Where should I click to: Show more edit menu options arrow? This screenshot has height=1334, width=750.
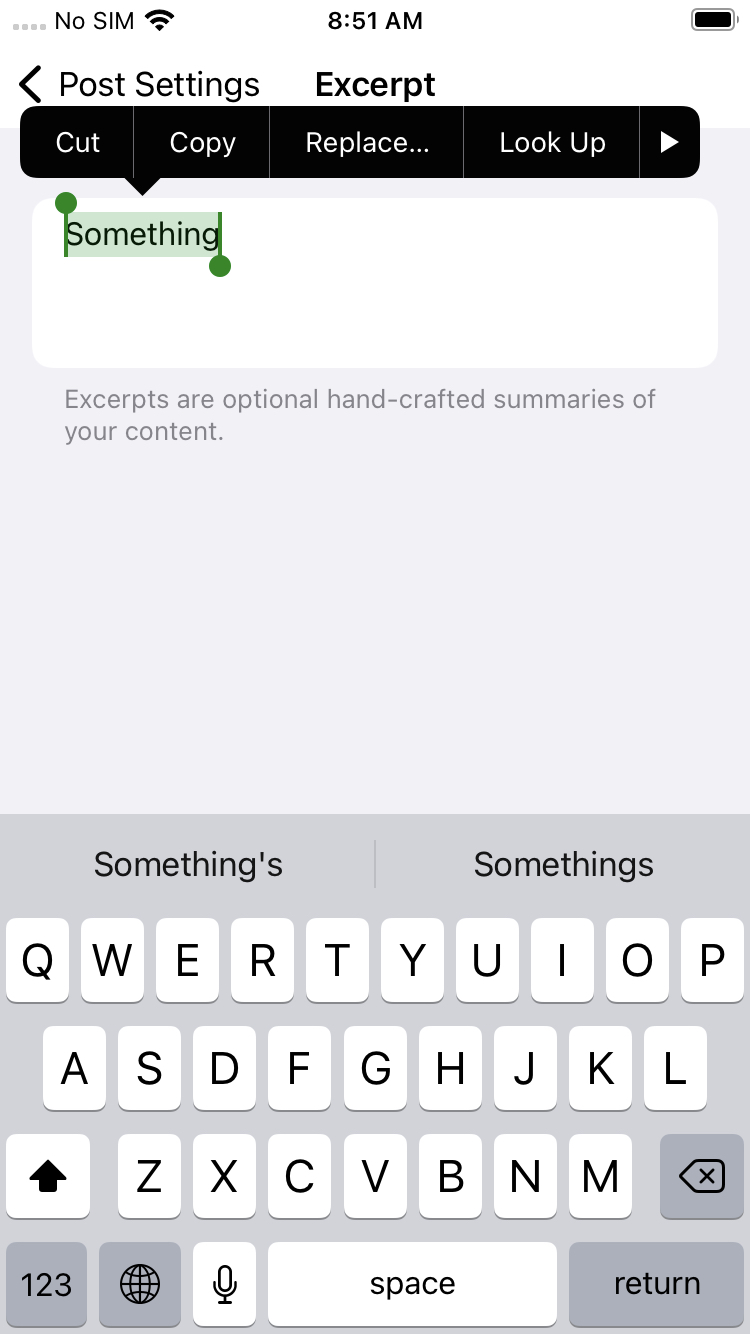[x=669, y=143]
